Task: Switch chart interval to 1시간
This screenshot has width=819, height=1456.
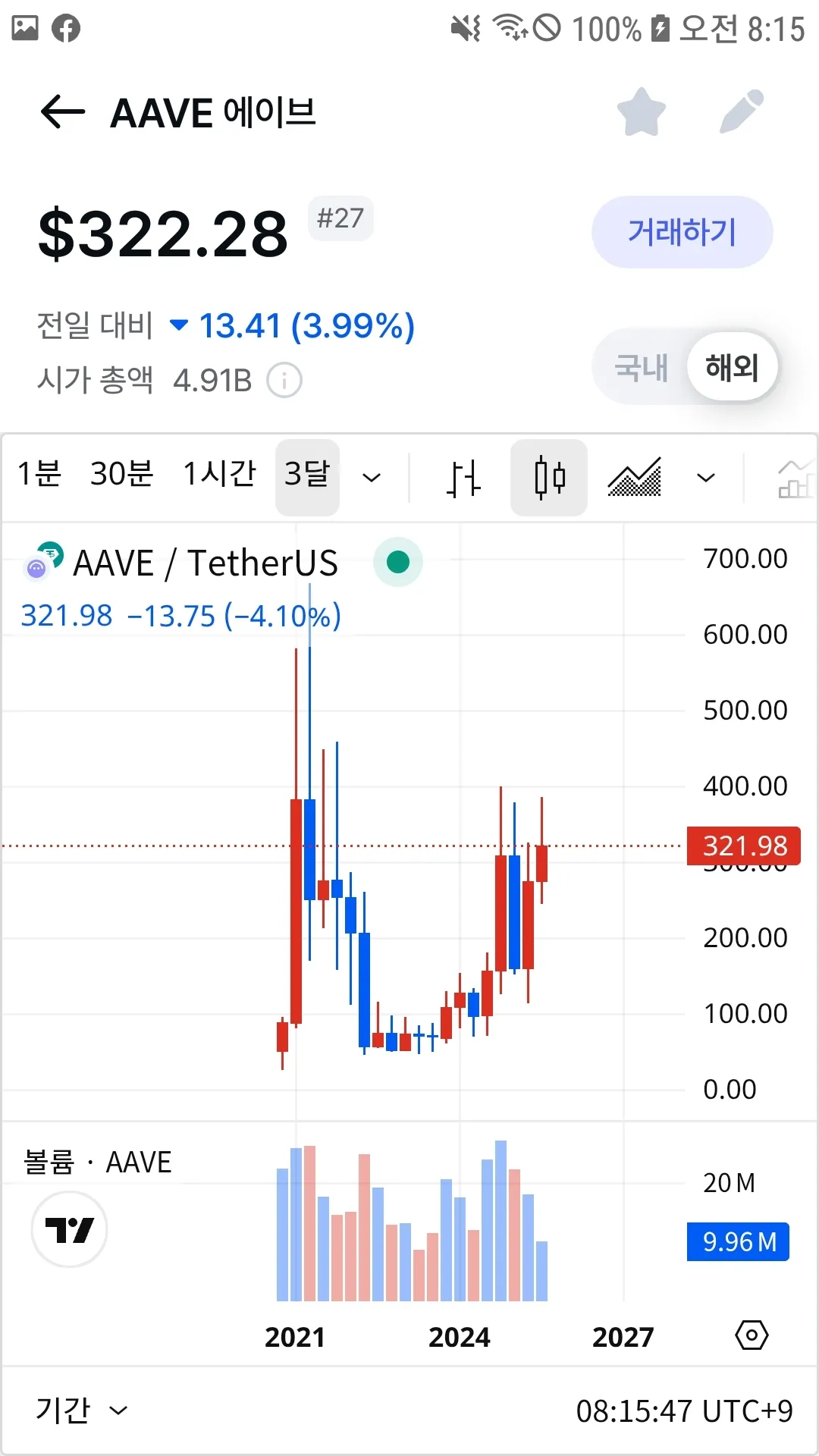Action: pyautogui.click(x=220, y=475)
